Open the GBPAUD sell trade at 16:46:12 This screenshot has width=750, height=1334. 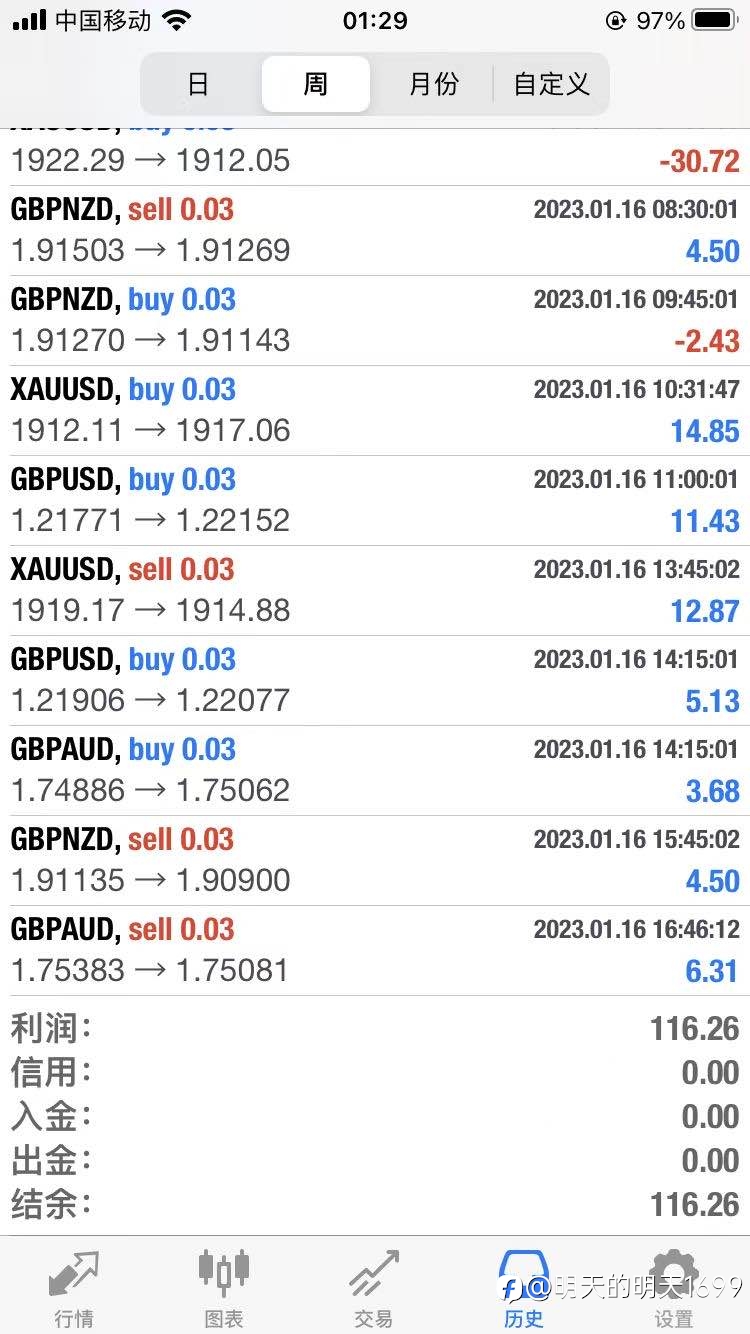[375, 951]
